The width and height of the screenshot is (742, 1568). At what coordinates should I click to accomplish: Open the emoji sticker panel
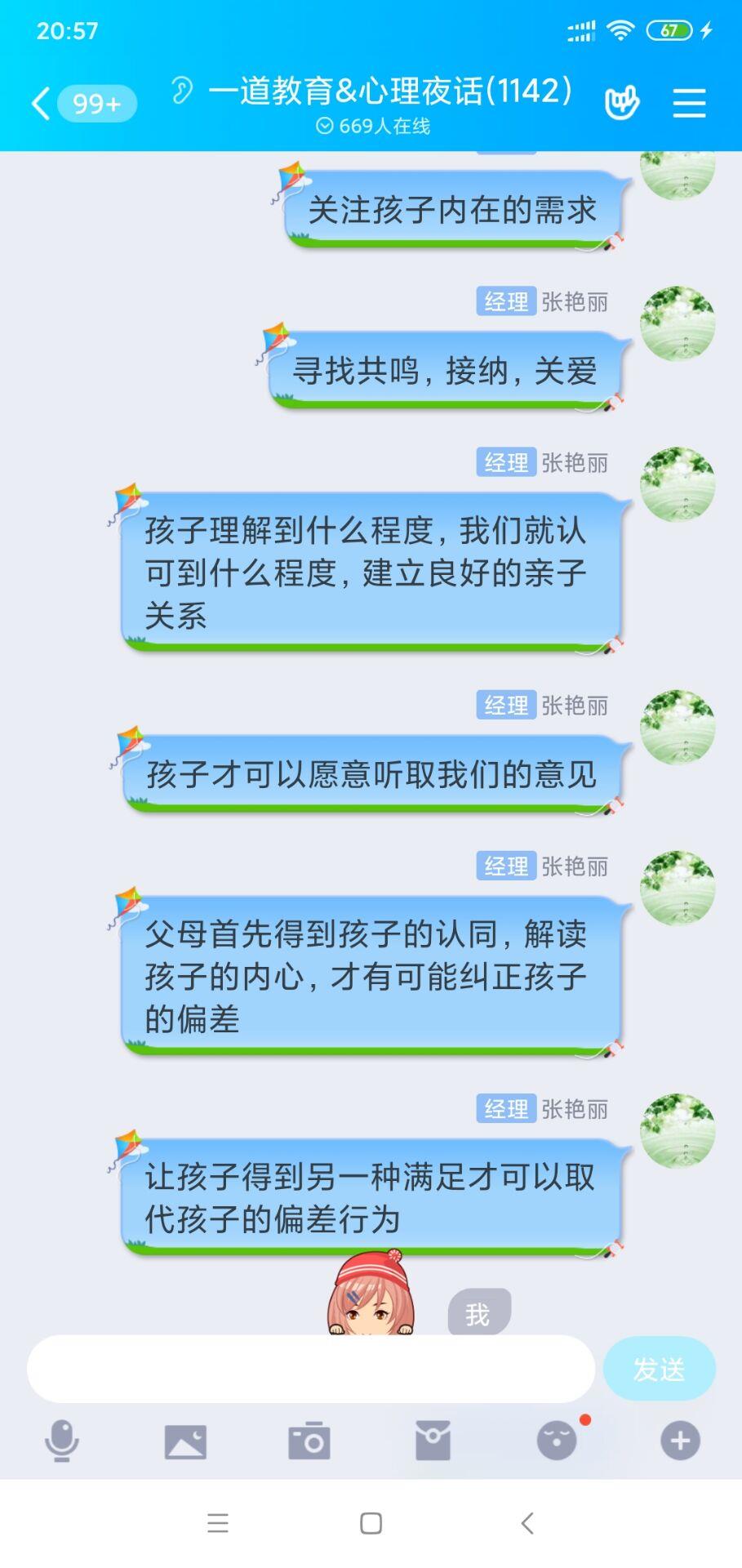558,1441
